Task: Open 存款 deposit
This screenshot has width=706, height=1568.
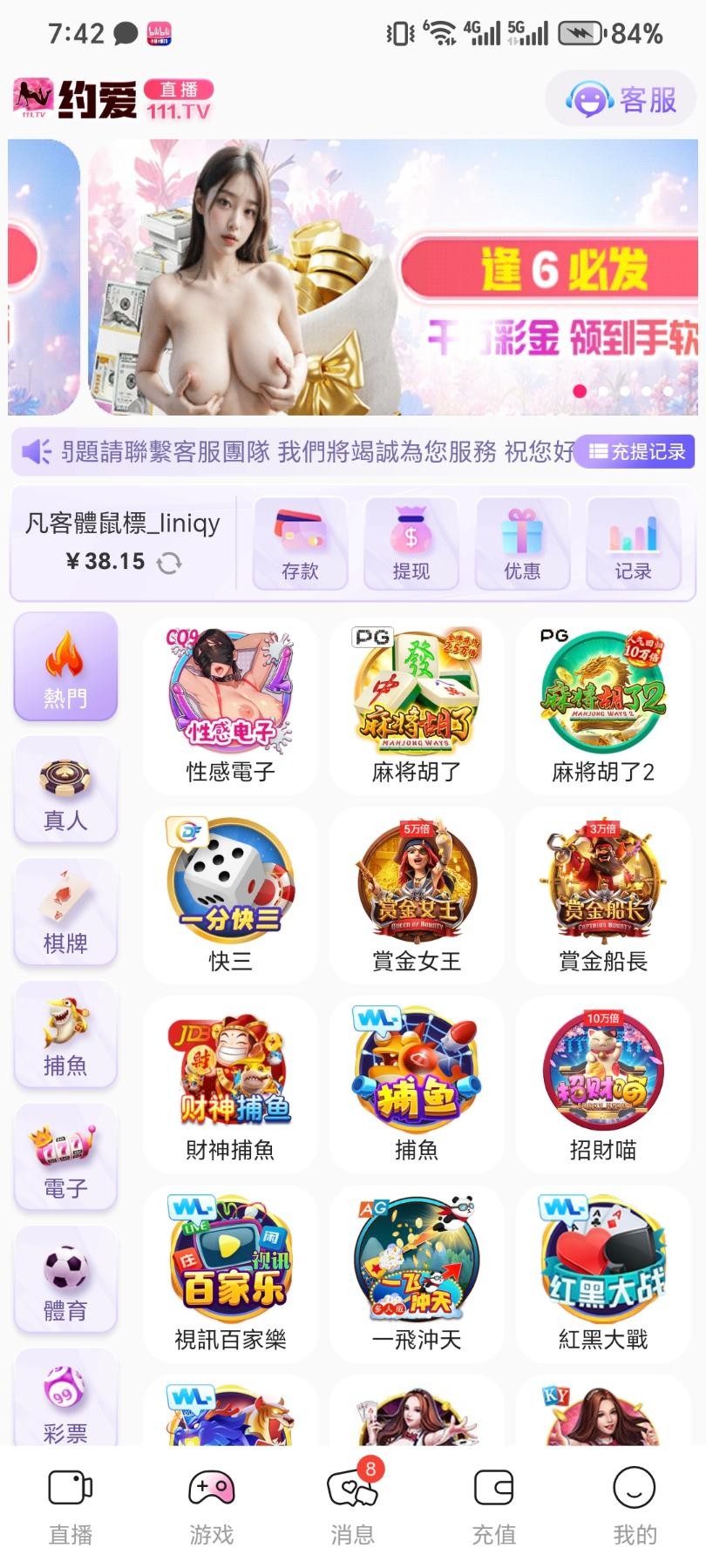Action: (x=300, y=544)
